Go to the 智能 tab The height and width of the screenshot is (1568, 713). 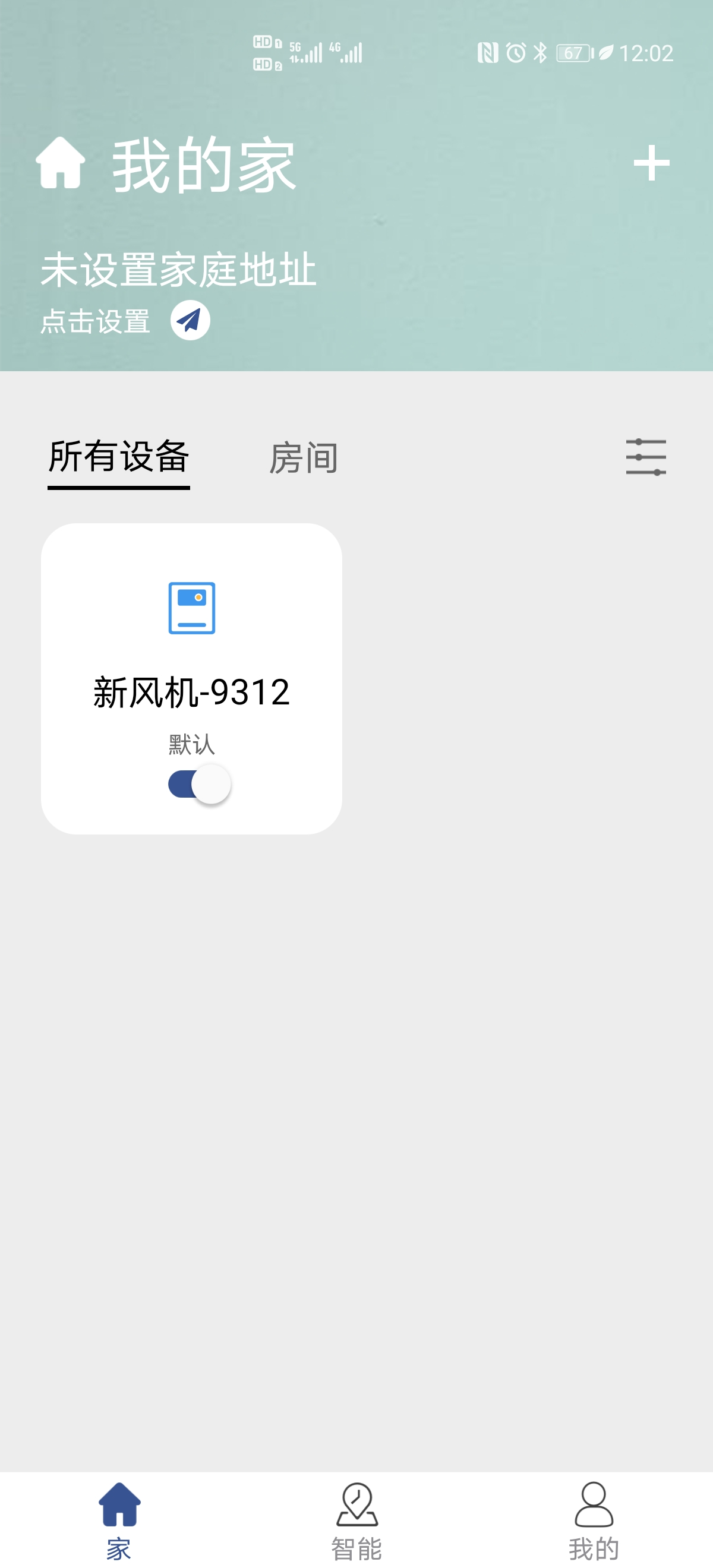click(x=357, y=1520)
